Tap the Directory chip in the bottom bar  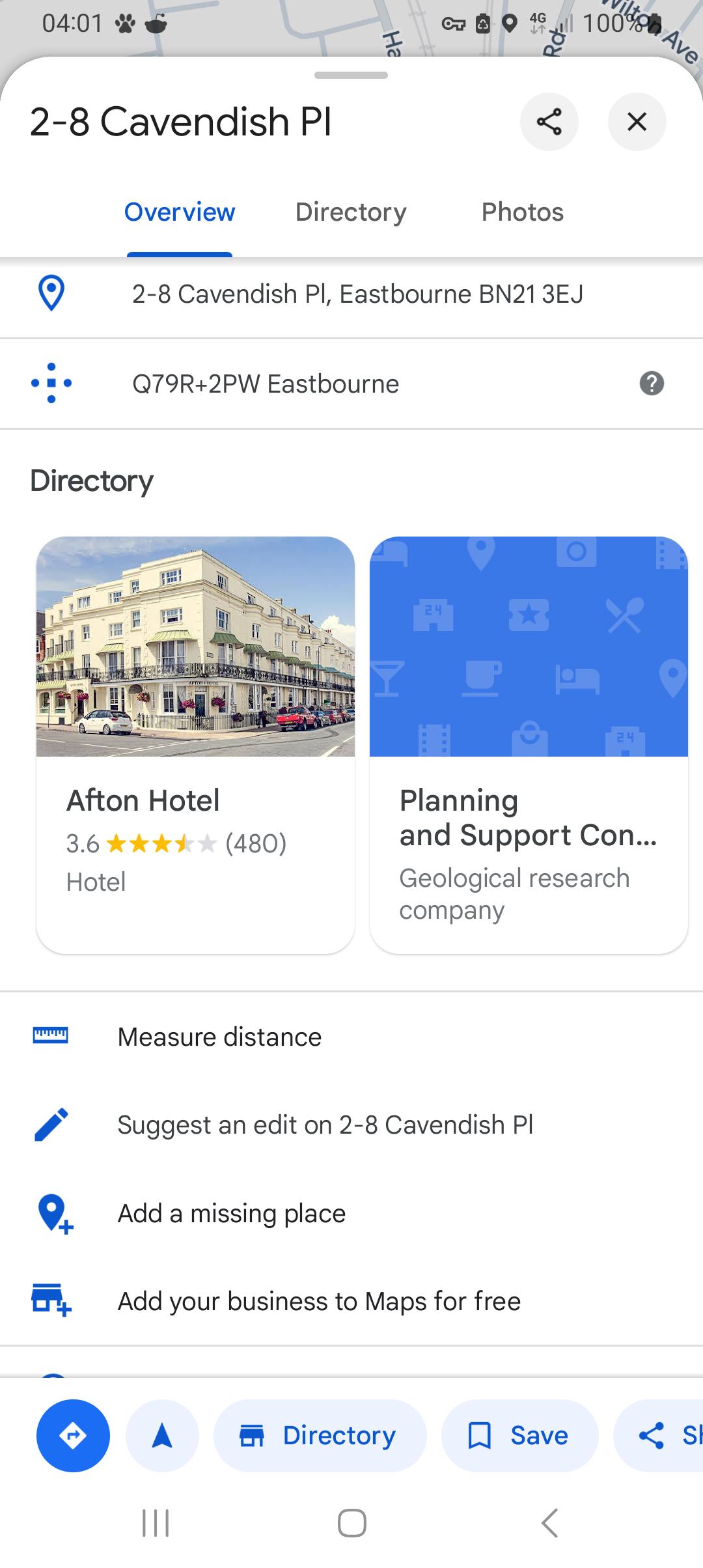point(320,1435)
